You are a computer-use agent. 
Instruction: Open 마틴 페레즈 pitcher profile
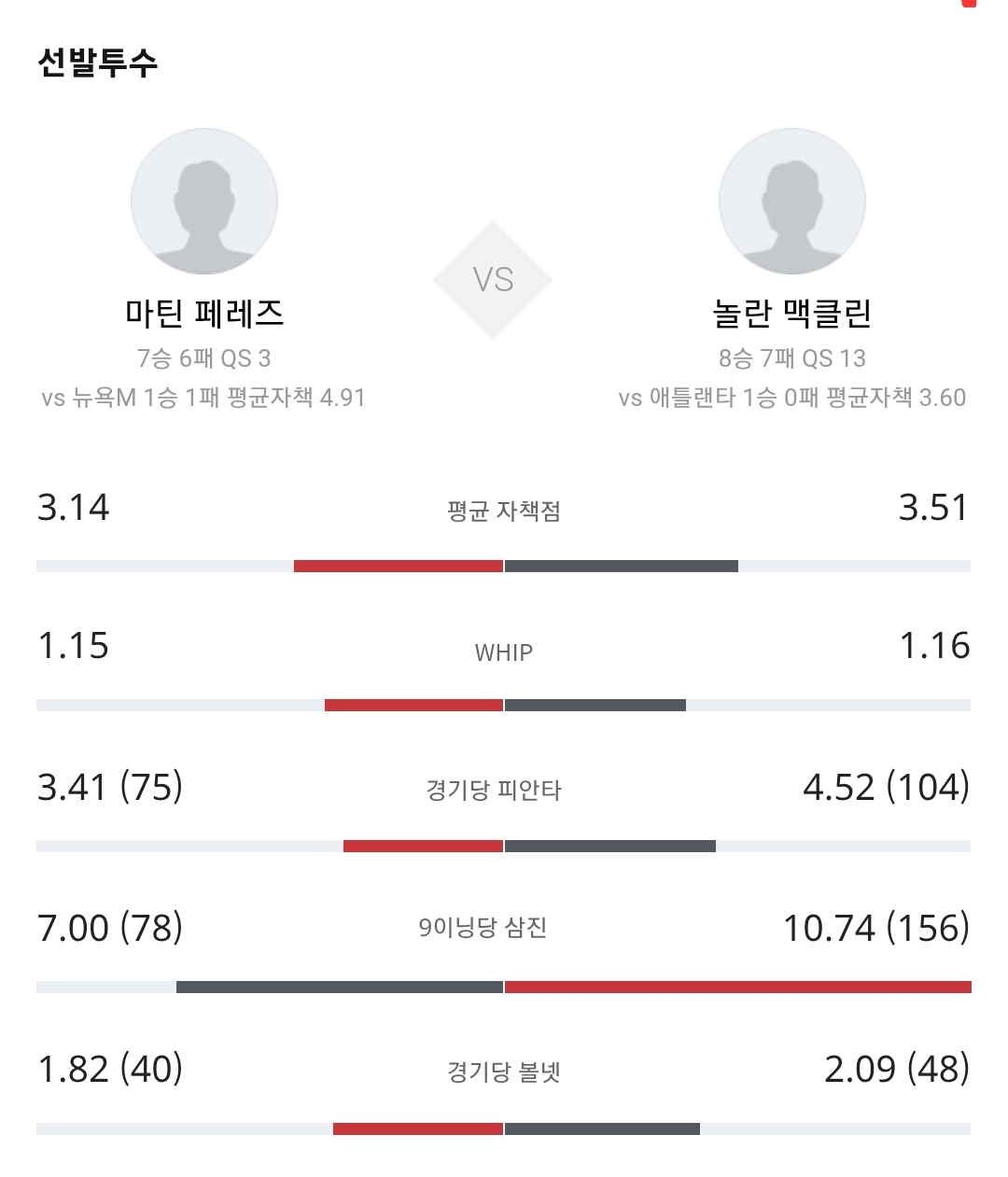(204, 202)
